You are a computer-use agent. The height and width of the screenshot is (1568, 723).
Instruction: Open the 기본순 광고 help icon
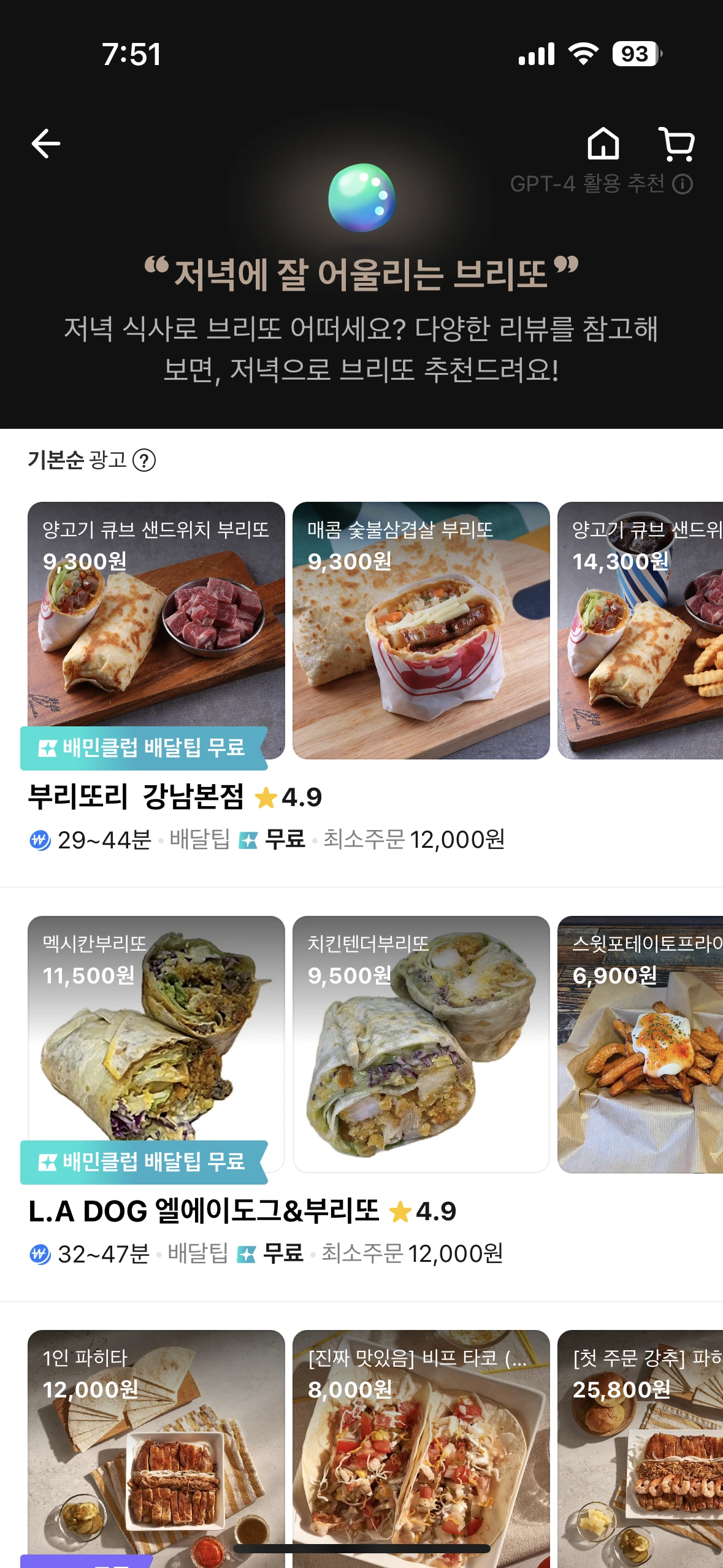click(x=144, y=460)
